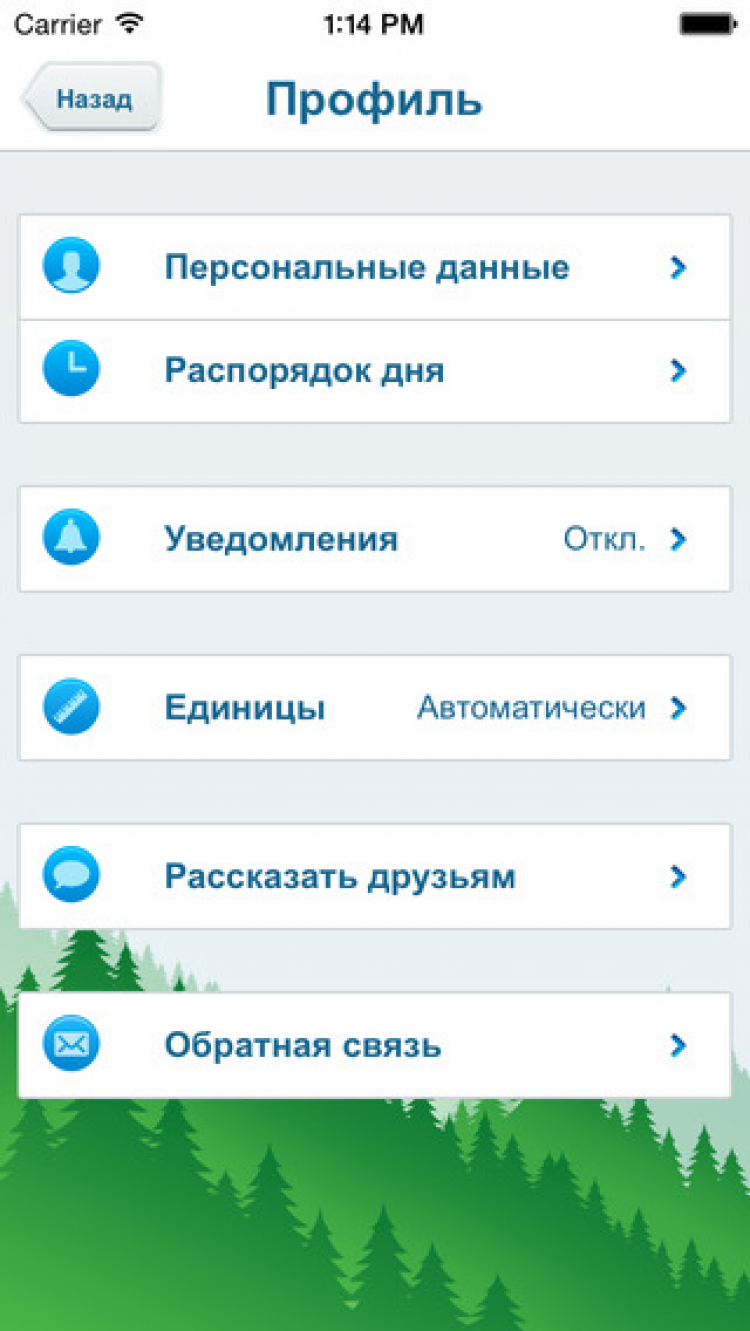Select Рассказать друзьям
Image resolution: width=750 pixels, height=1331 pixels.
coord(374,877)
